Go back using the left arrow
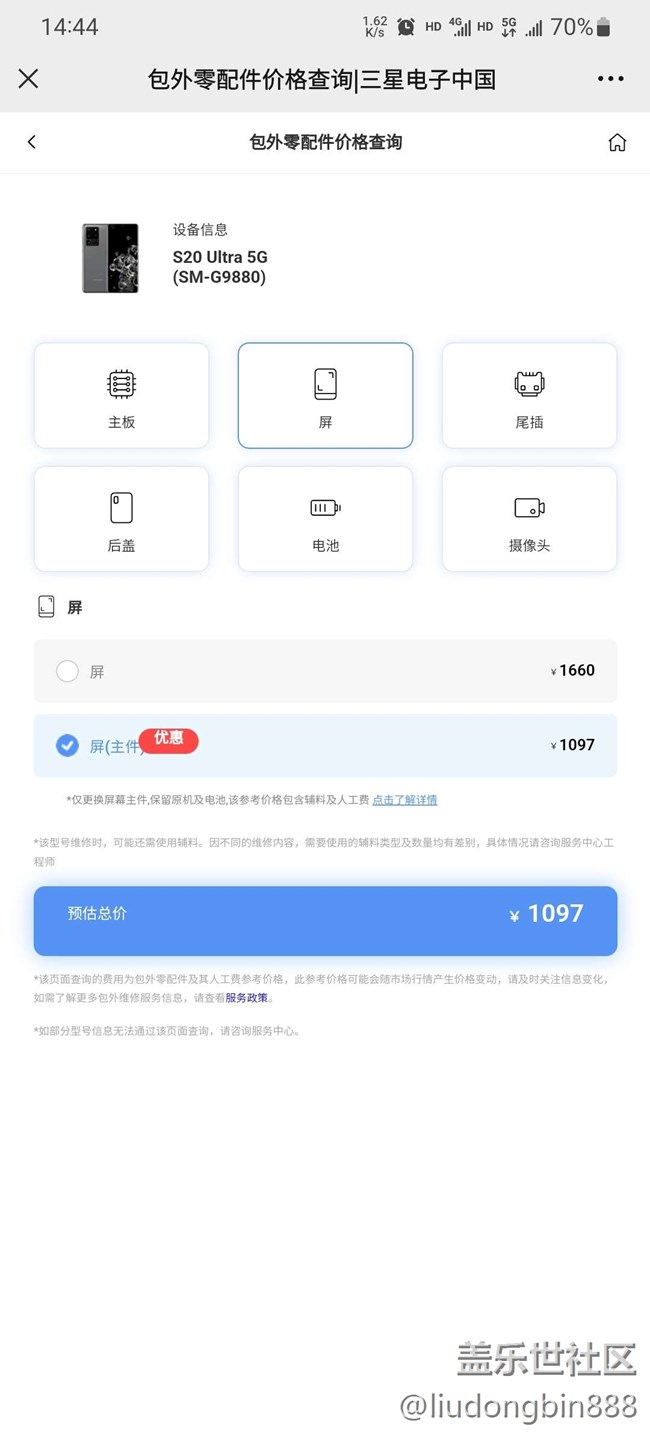Screen dimensions: 650x1444 coord(32,142)
